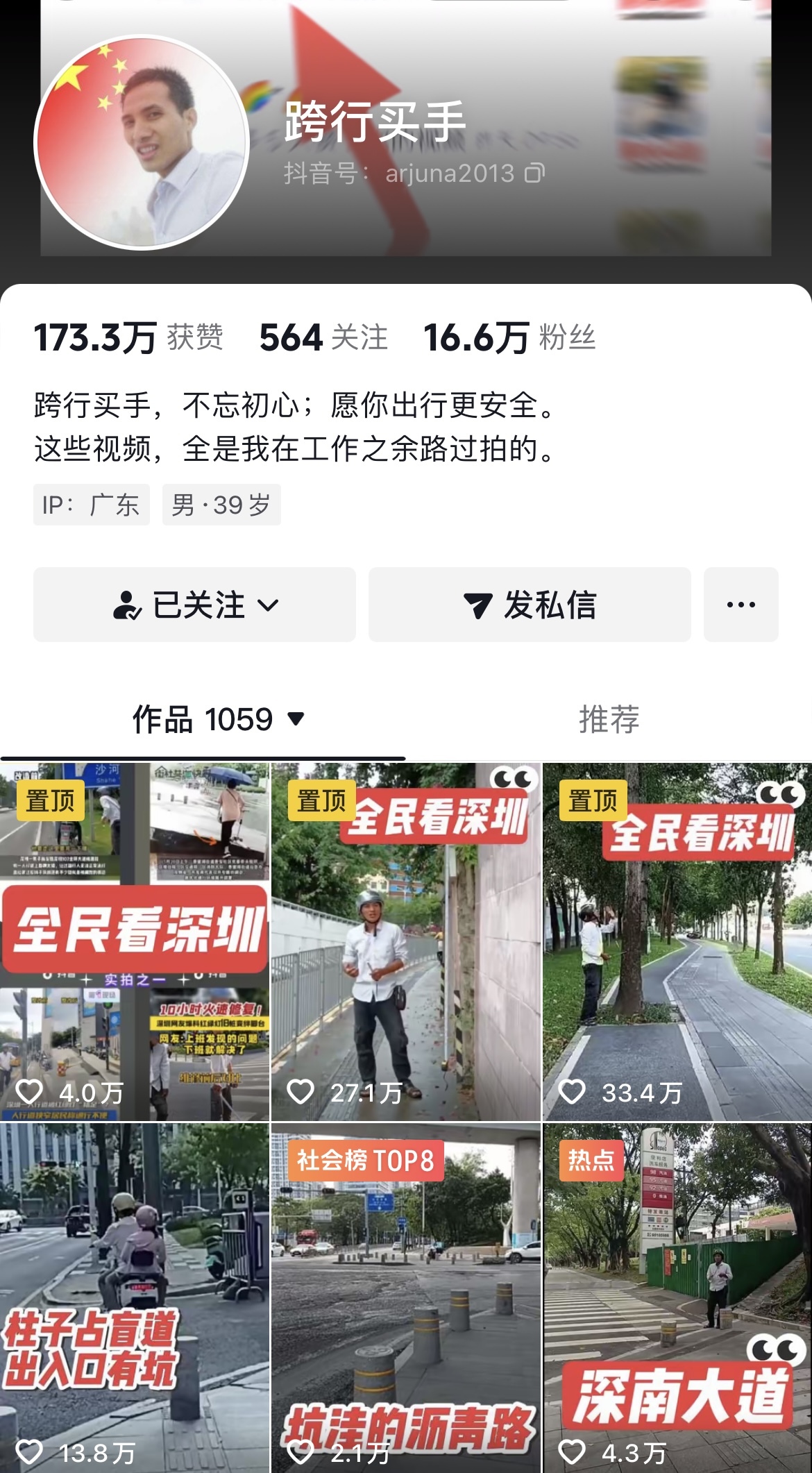
Task: View the 16.6万 粉丝 followers list
Action: pyautogui.click(x=509, y=338)
